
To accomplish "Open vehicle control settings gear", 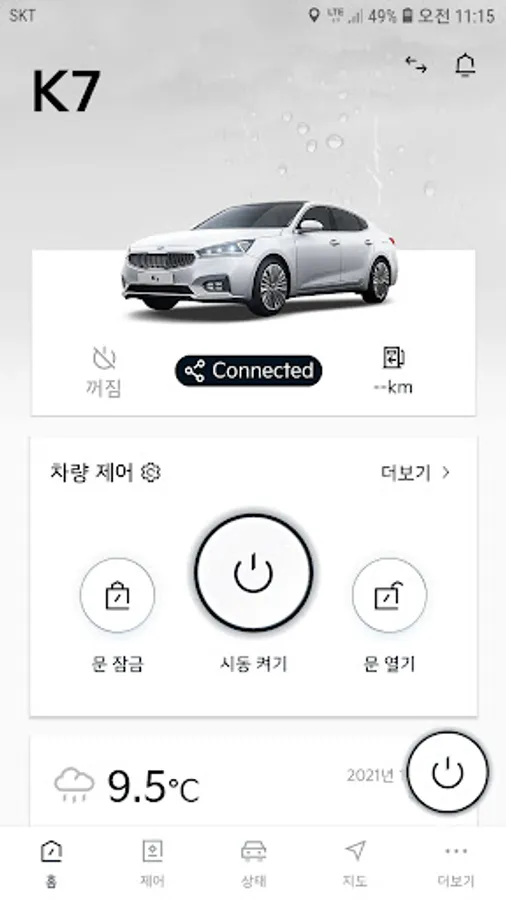I will click(x=150, y=472).
